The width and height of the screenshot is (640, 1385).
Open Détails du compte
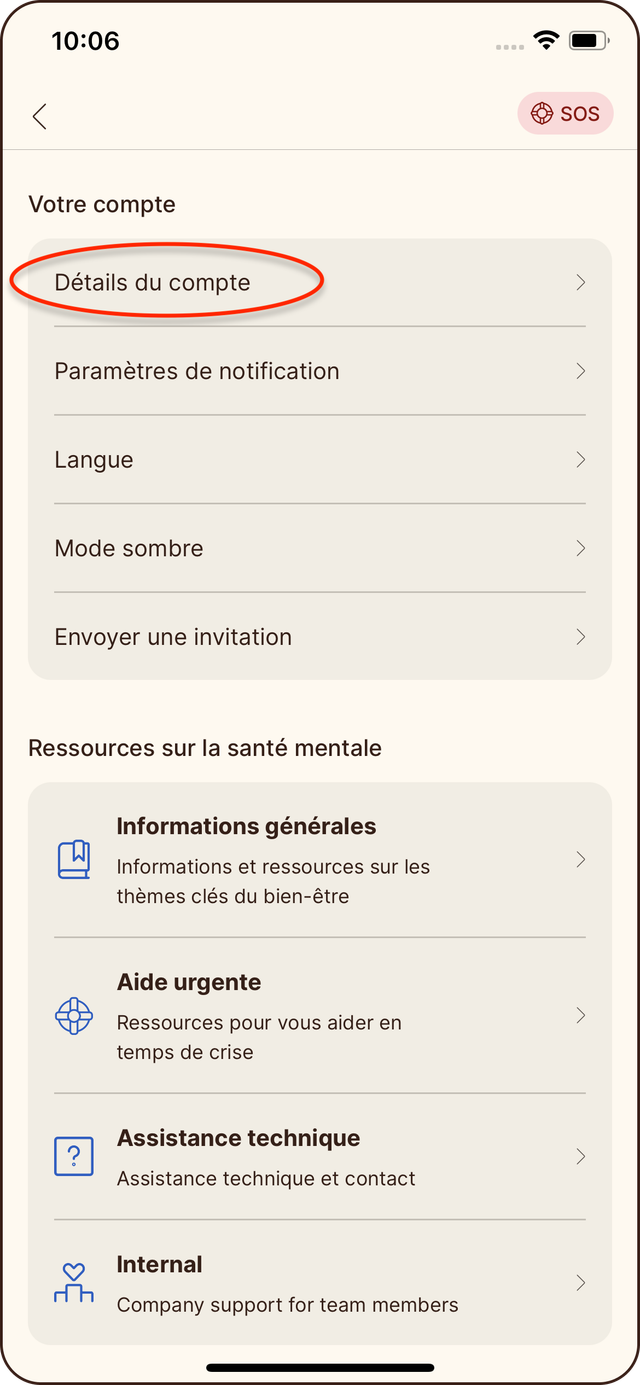(x=320, y=283)
